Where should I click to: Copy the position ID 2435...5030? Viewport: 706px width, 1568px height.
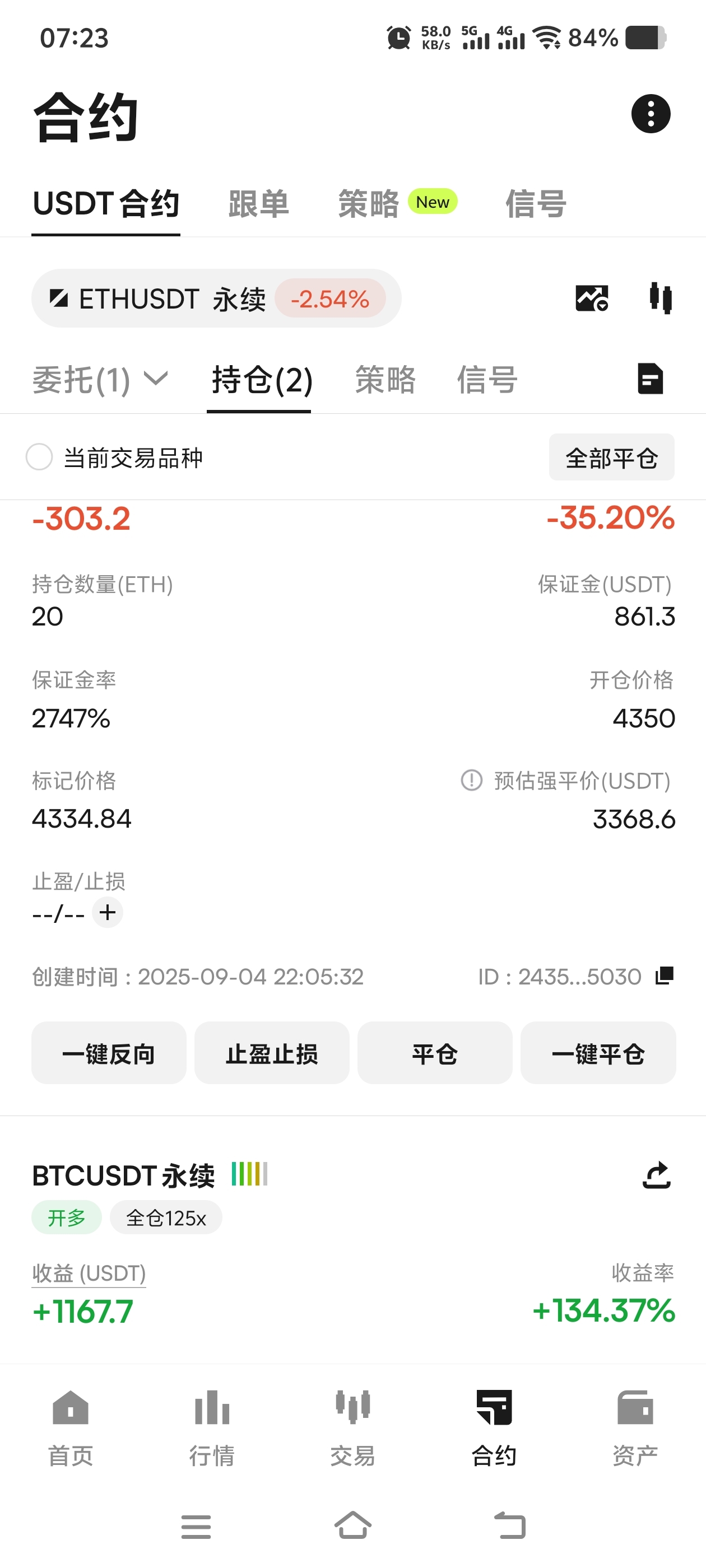pos(665,976)
